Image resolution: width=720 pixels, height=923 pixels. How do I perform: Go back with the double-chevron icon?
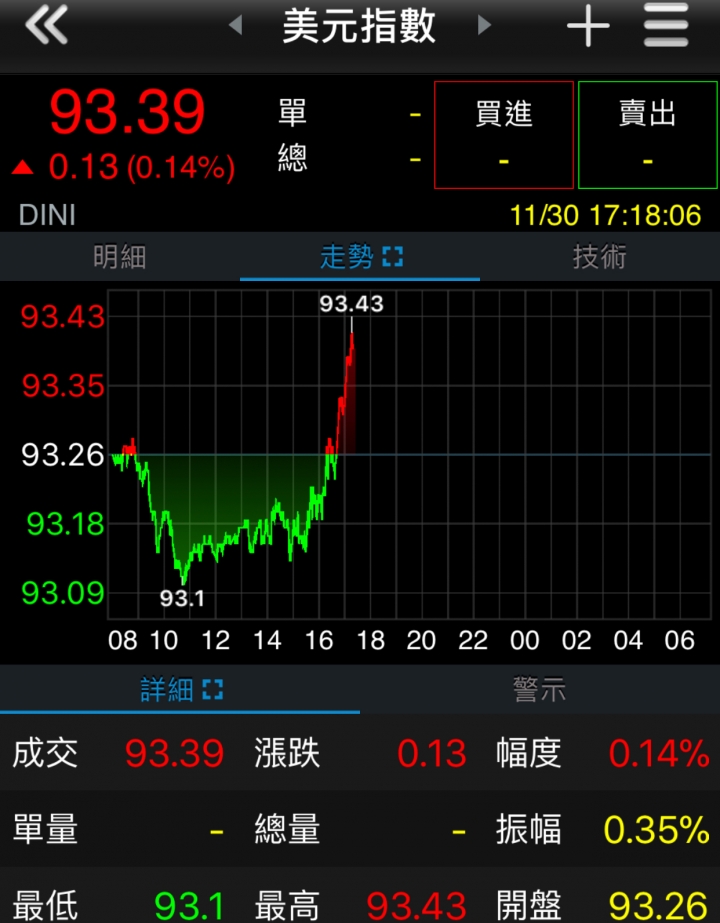coord(46,25)
